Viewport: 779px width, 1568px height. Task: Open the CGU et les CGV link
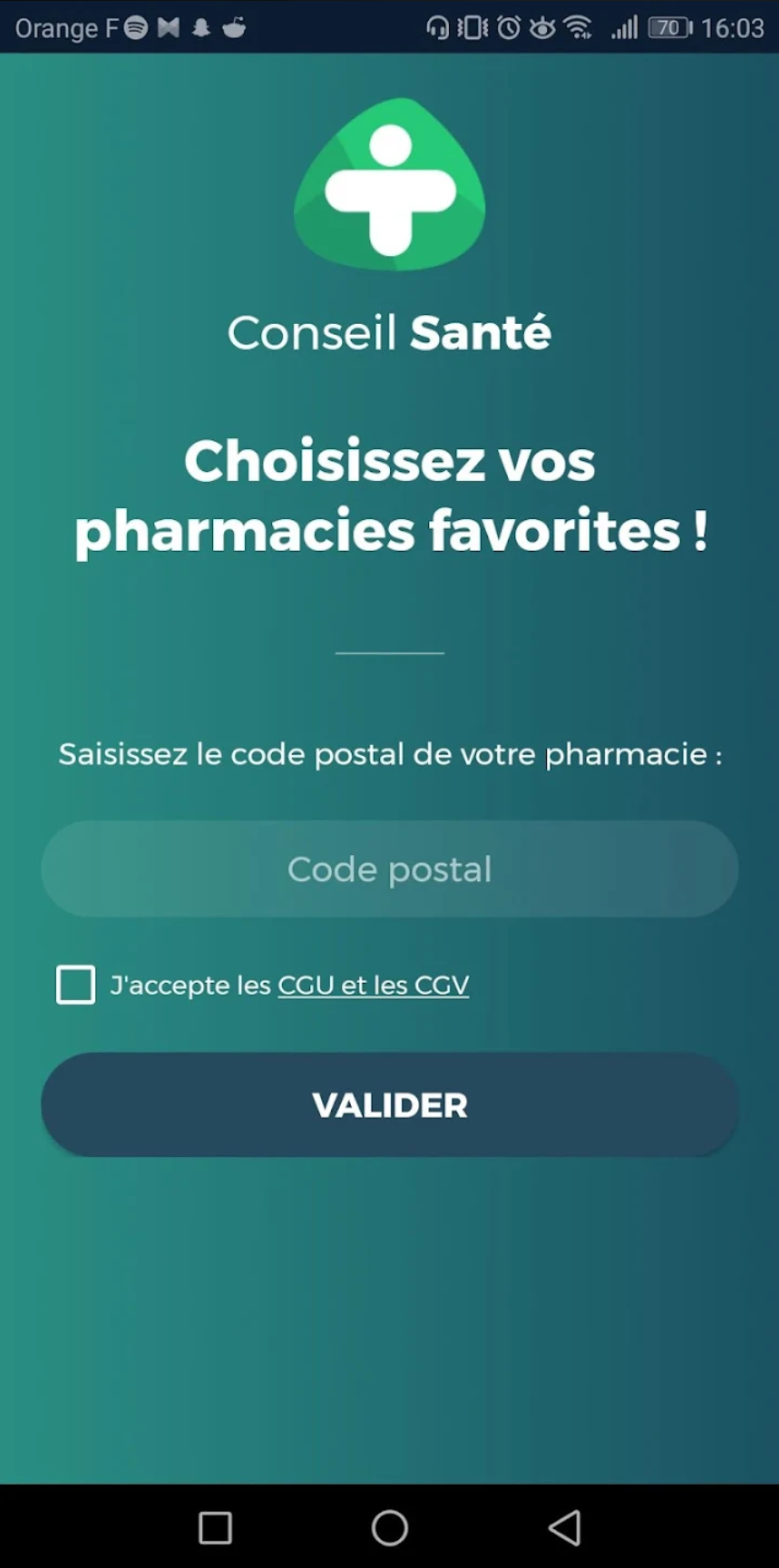coord(373,985)
